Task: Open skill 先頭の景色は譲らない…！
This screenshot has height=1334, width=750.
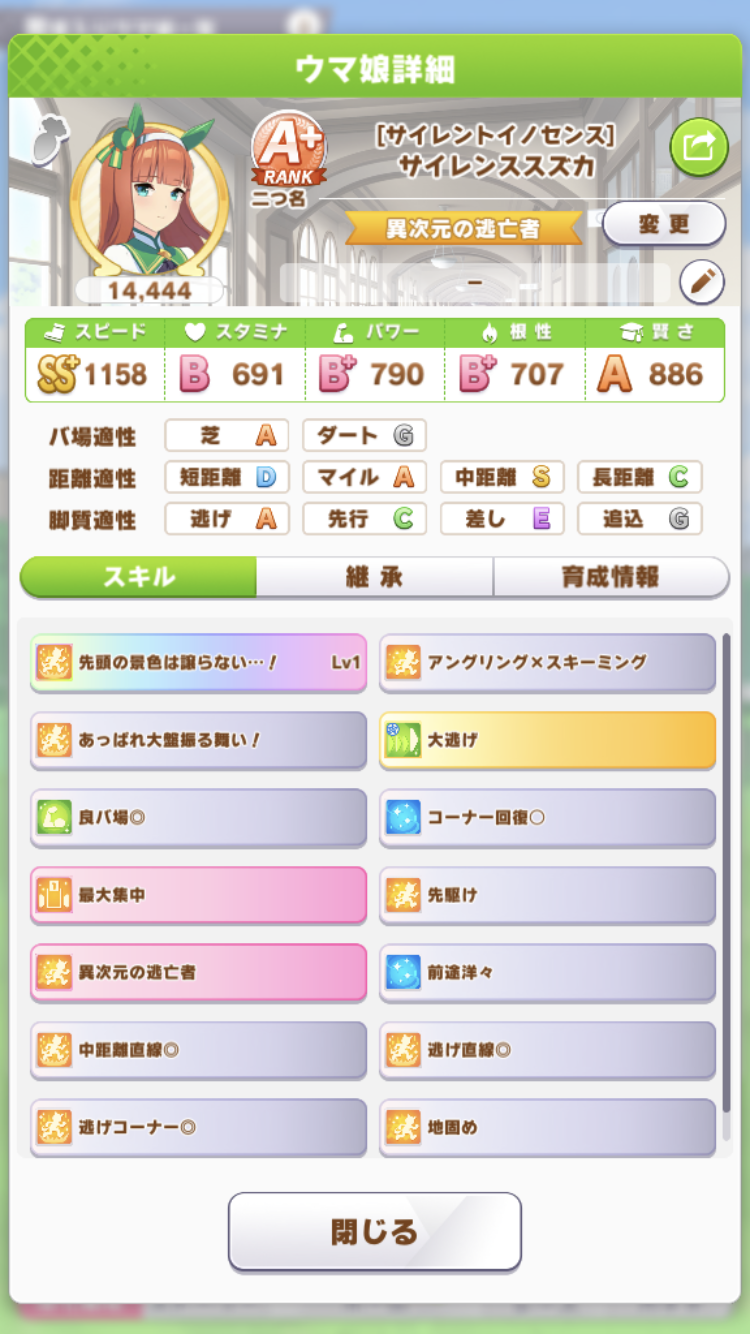Action: 198,662
